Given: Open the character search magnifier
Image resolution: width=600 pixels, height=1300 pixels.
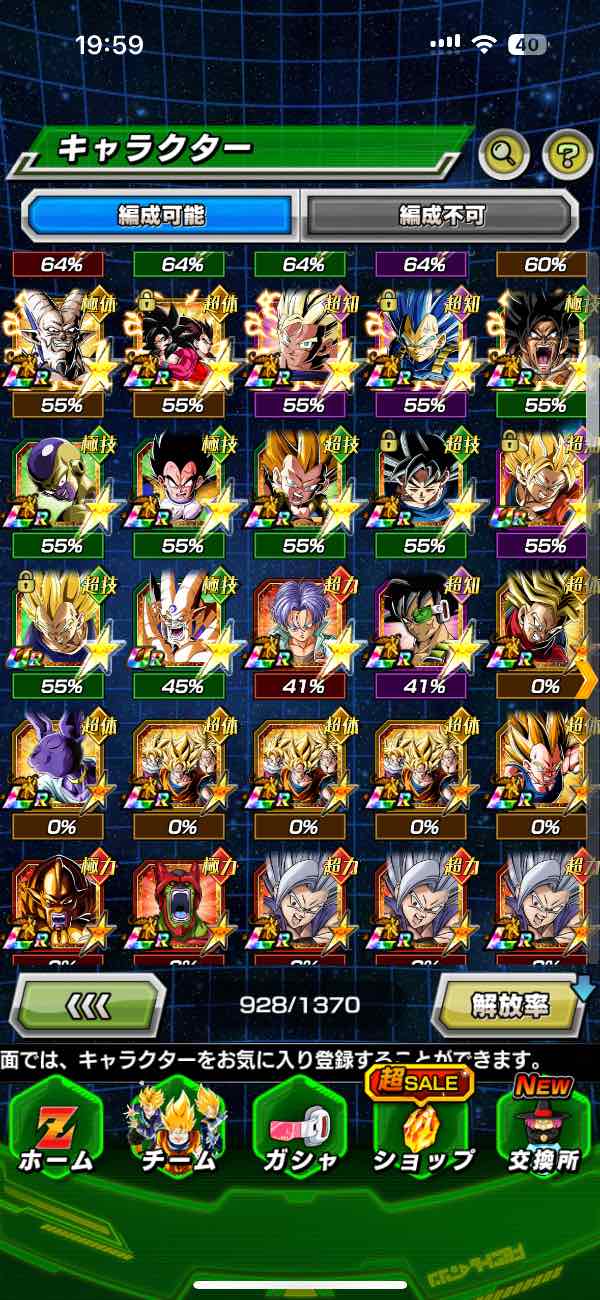Looking at the screenshot, I should (504, 153).
